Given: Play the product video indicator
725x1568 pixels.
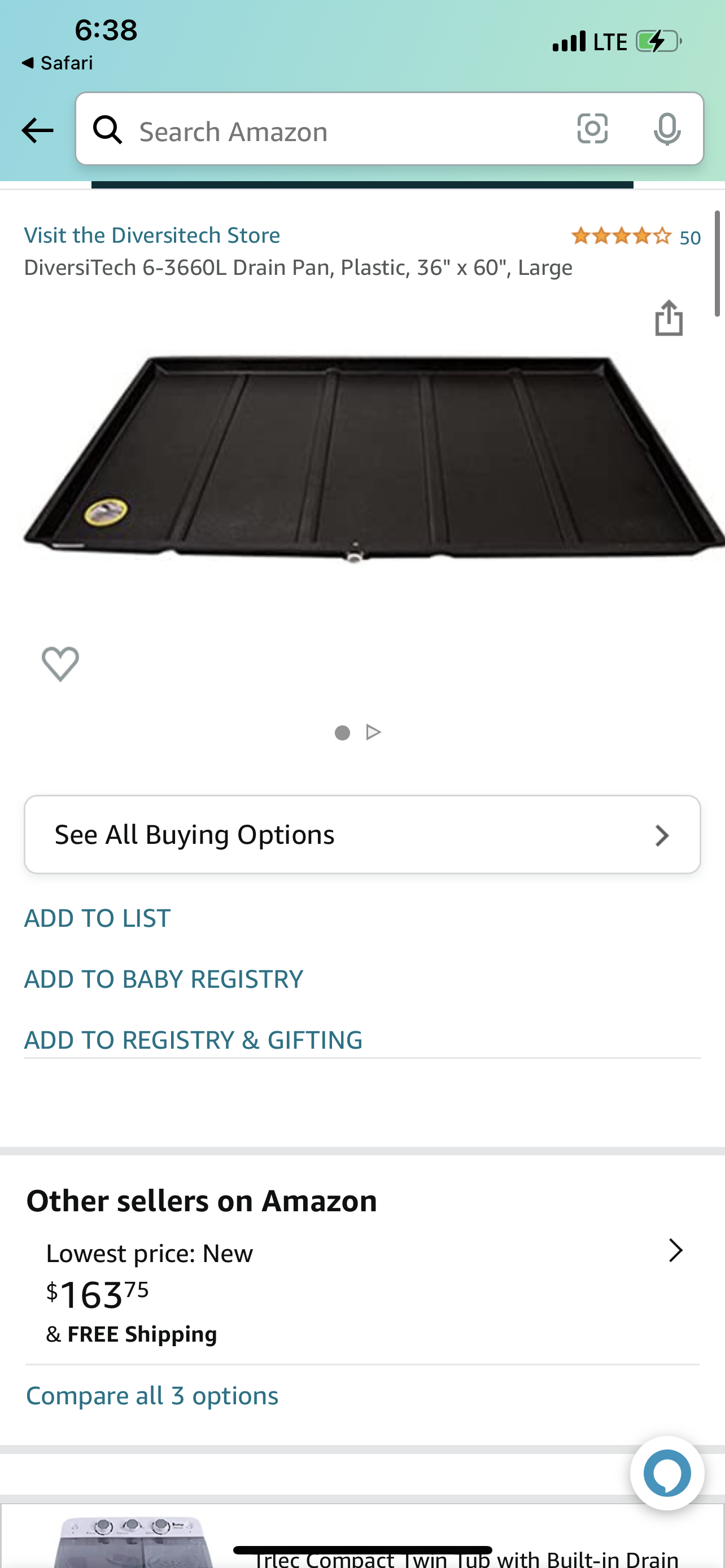Looking at the screenshot, I should pos(374,732).
